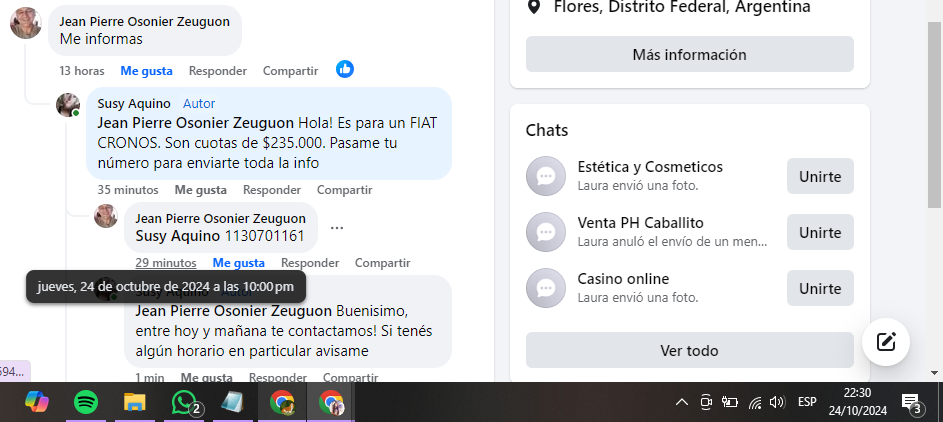The width and height of the screenshot is (943, 422).
Task: Like Jean Pierre's "Me informas" comment
Action: tap(146, 71)
